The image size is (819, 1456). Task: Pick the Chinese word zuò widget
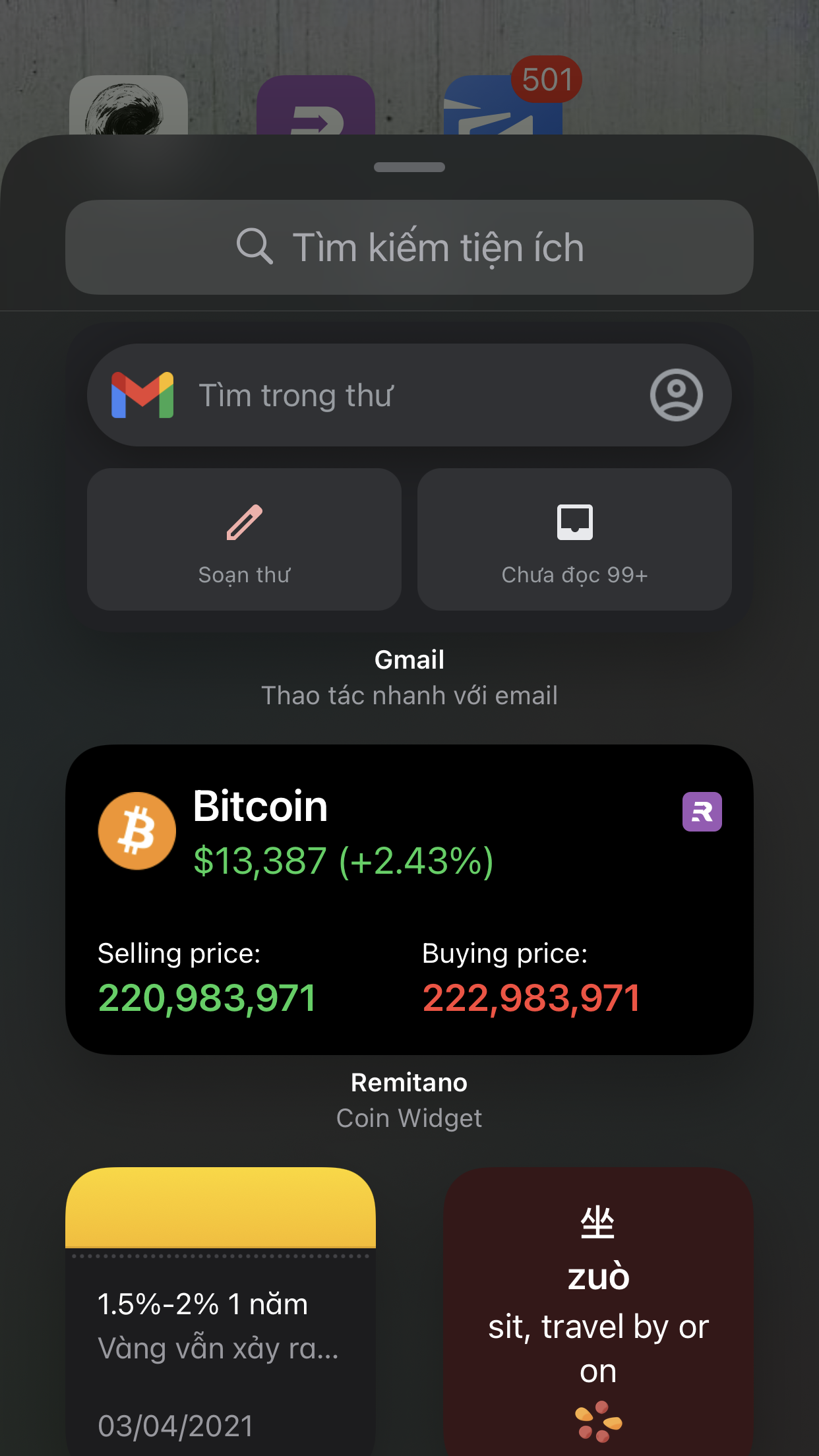pyautogui.click(x=598, y=1311)
